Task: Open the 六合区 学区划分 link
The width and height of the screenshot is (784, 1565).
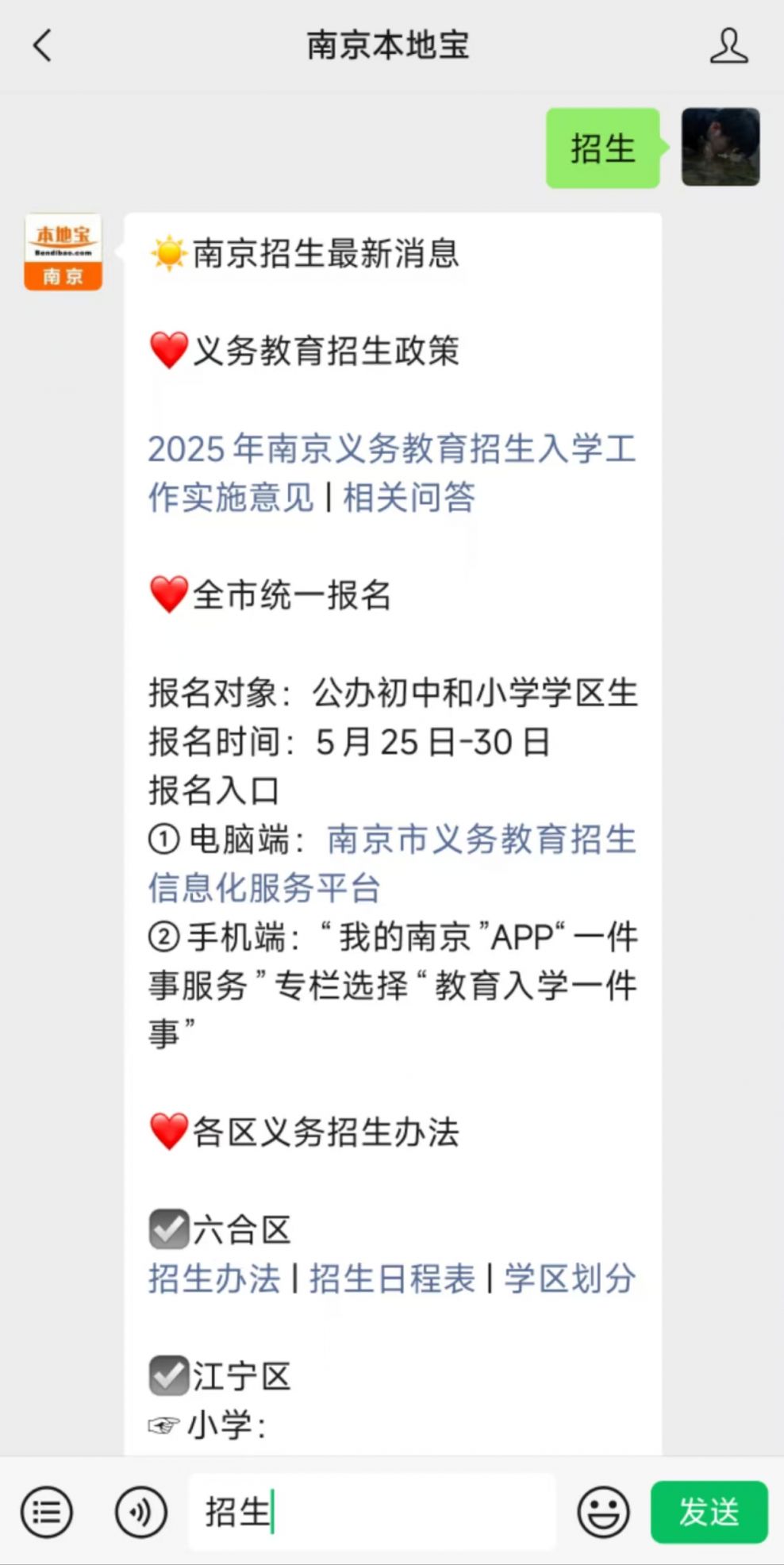Action: (x=570, y=1279)
